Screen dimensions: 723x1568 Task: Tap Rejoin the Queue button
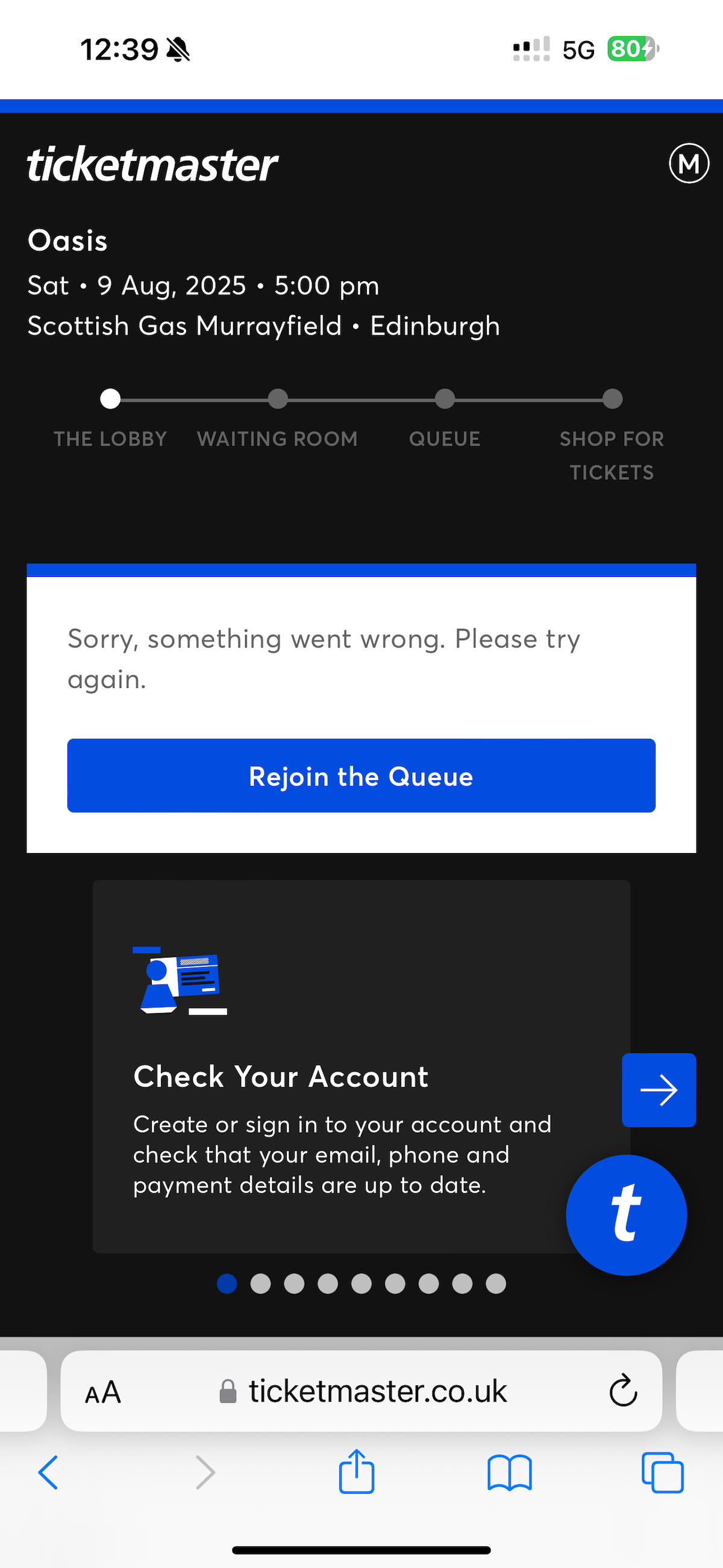click(361, 775)
